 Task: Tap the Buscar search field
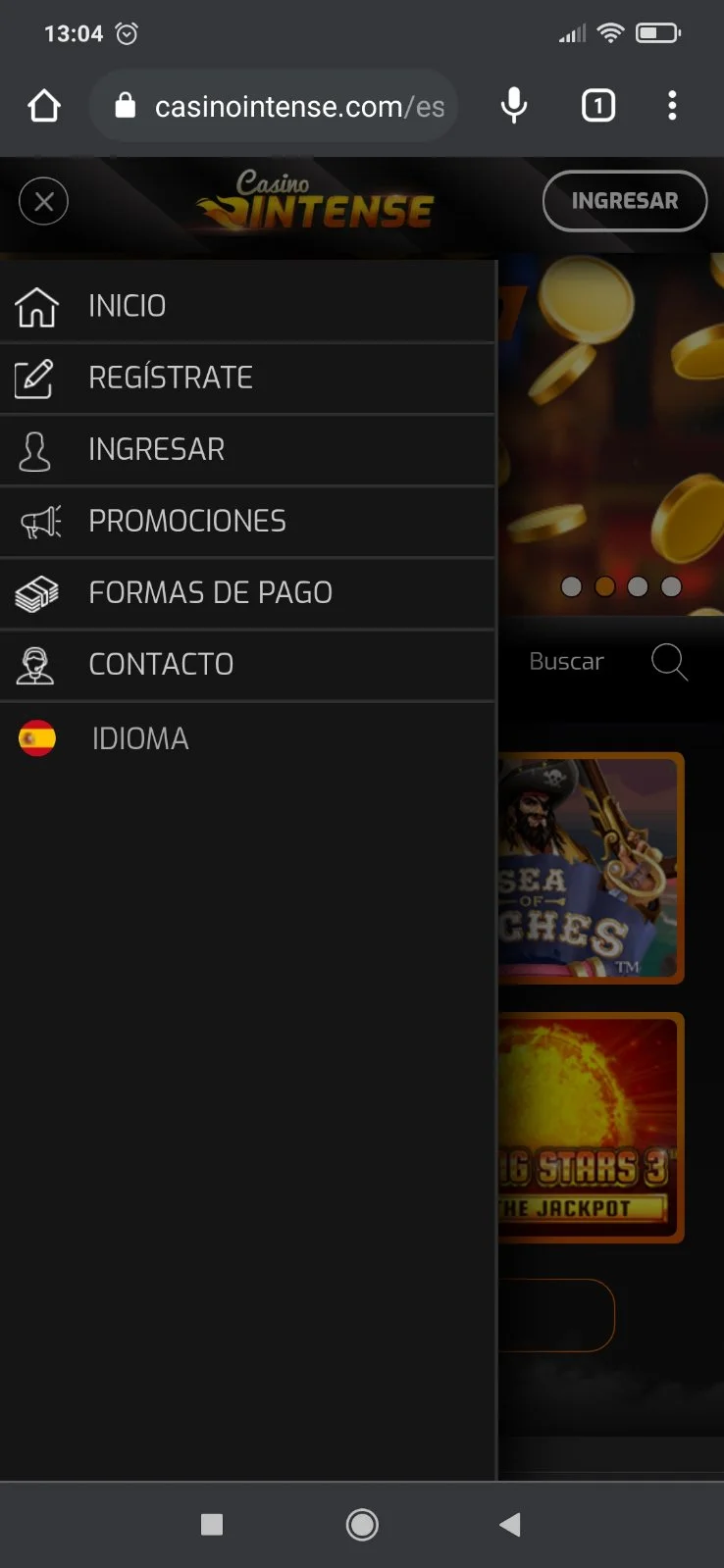(566, 662)
